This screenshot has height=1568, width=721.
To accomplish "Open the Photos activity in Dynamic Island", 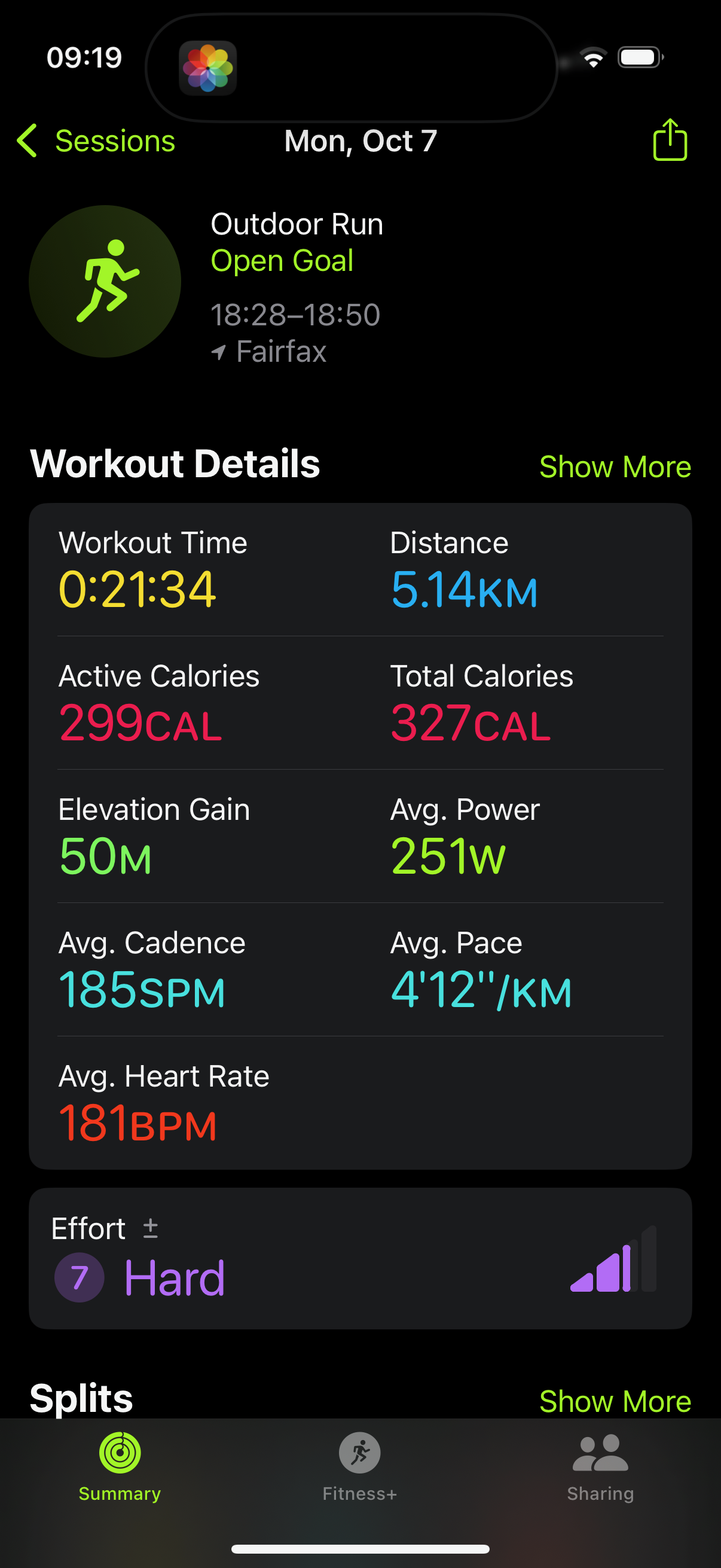I will (x=207, y=68).
